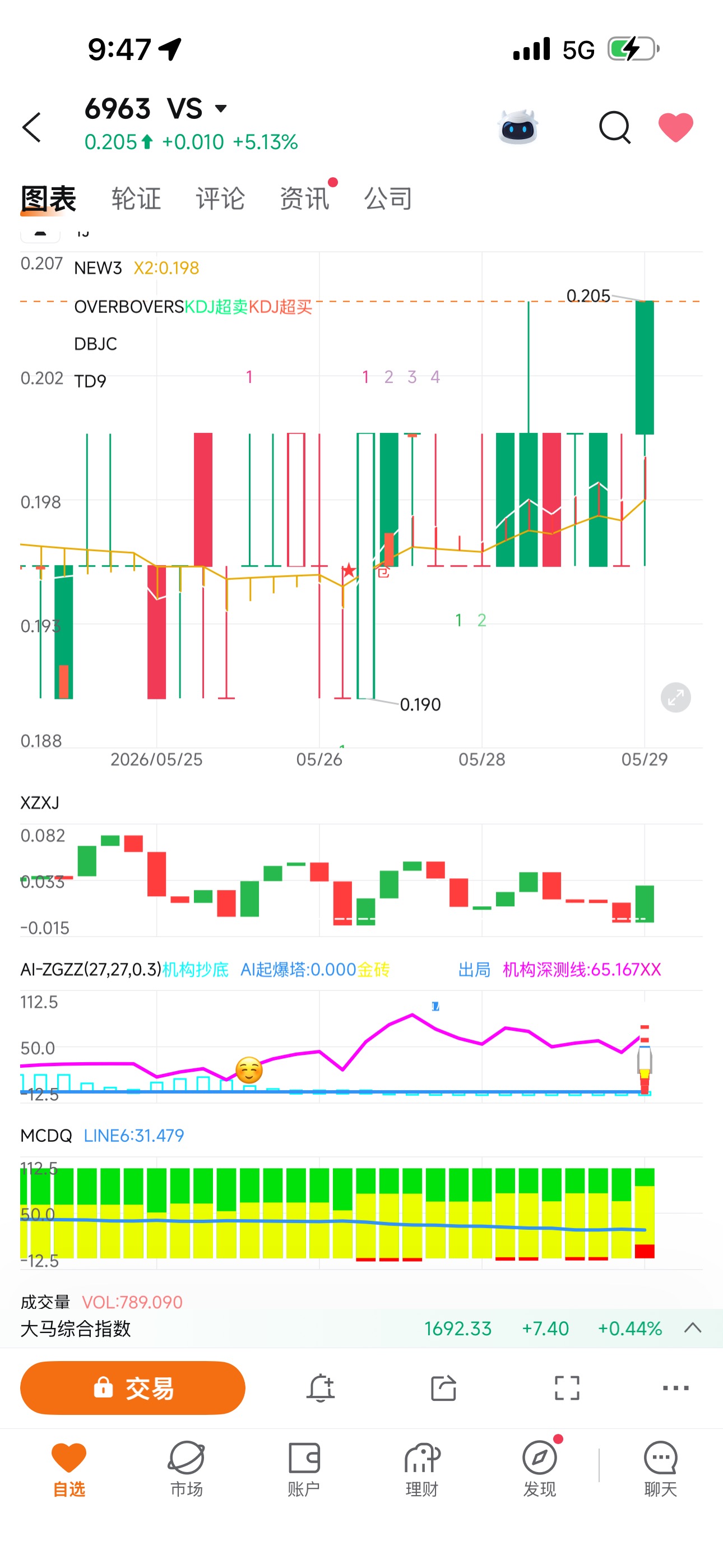723x1568 pixels.
Task: Go back using the back arrow
Action: [31, 128]
